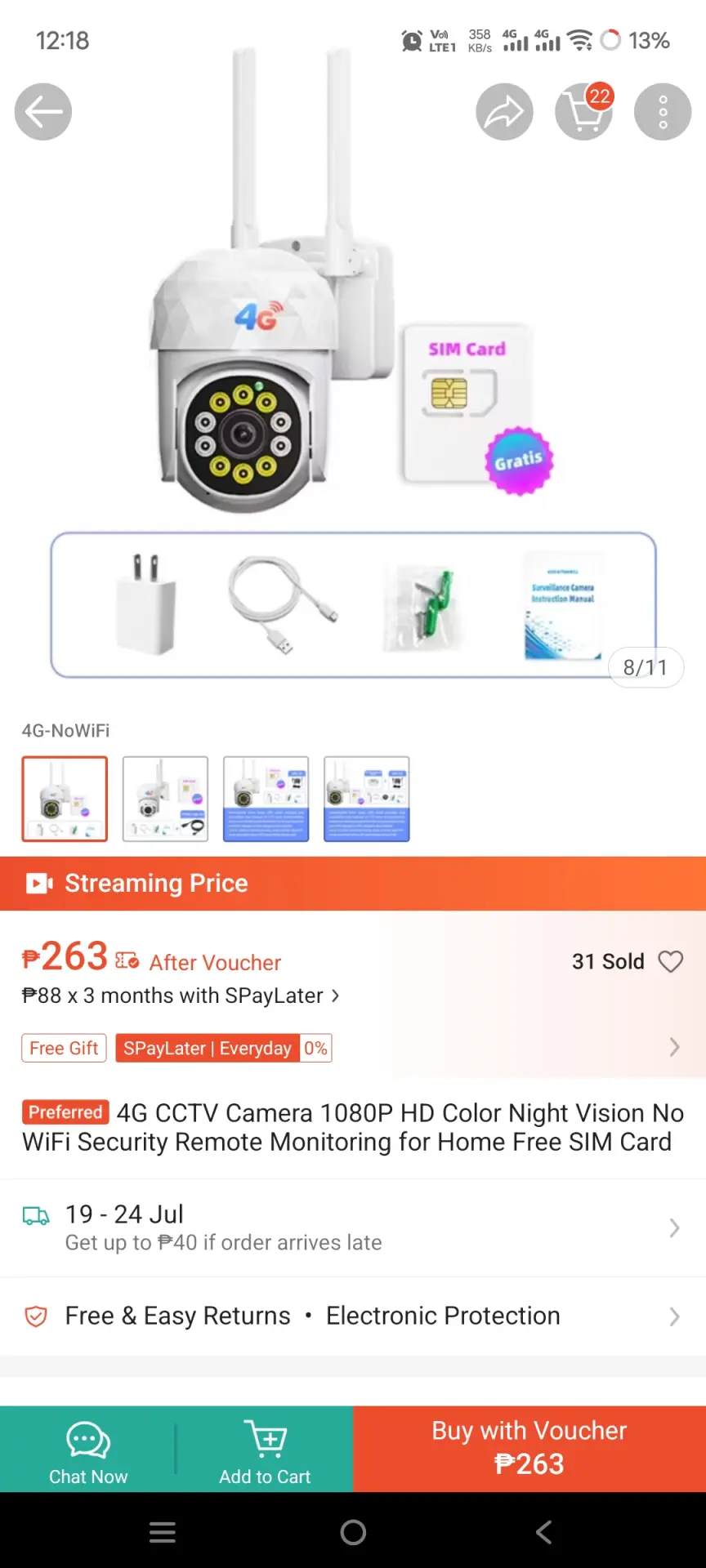Tap the system home button
Image resolution: width=706 pixels, height=1568 pixels.
(x=353, y=1532)
